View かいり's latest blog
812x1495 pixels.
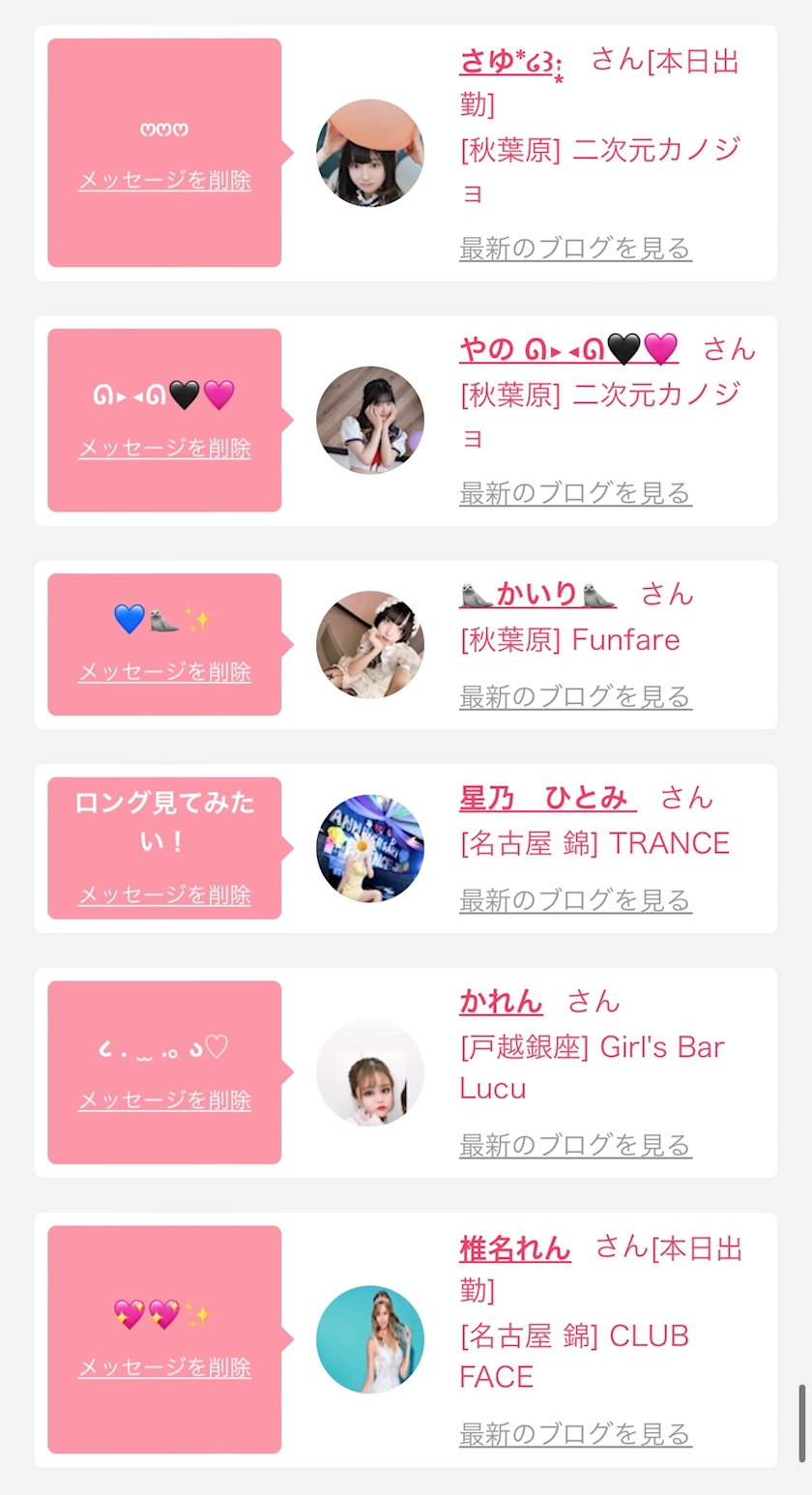(x=575, y=696)
